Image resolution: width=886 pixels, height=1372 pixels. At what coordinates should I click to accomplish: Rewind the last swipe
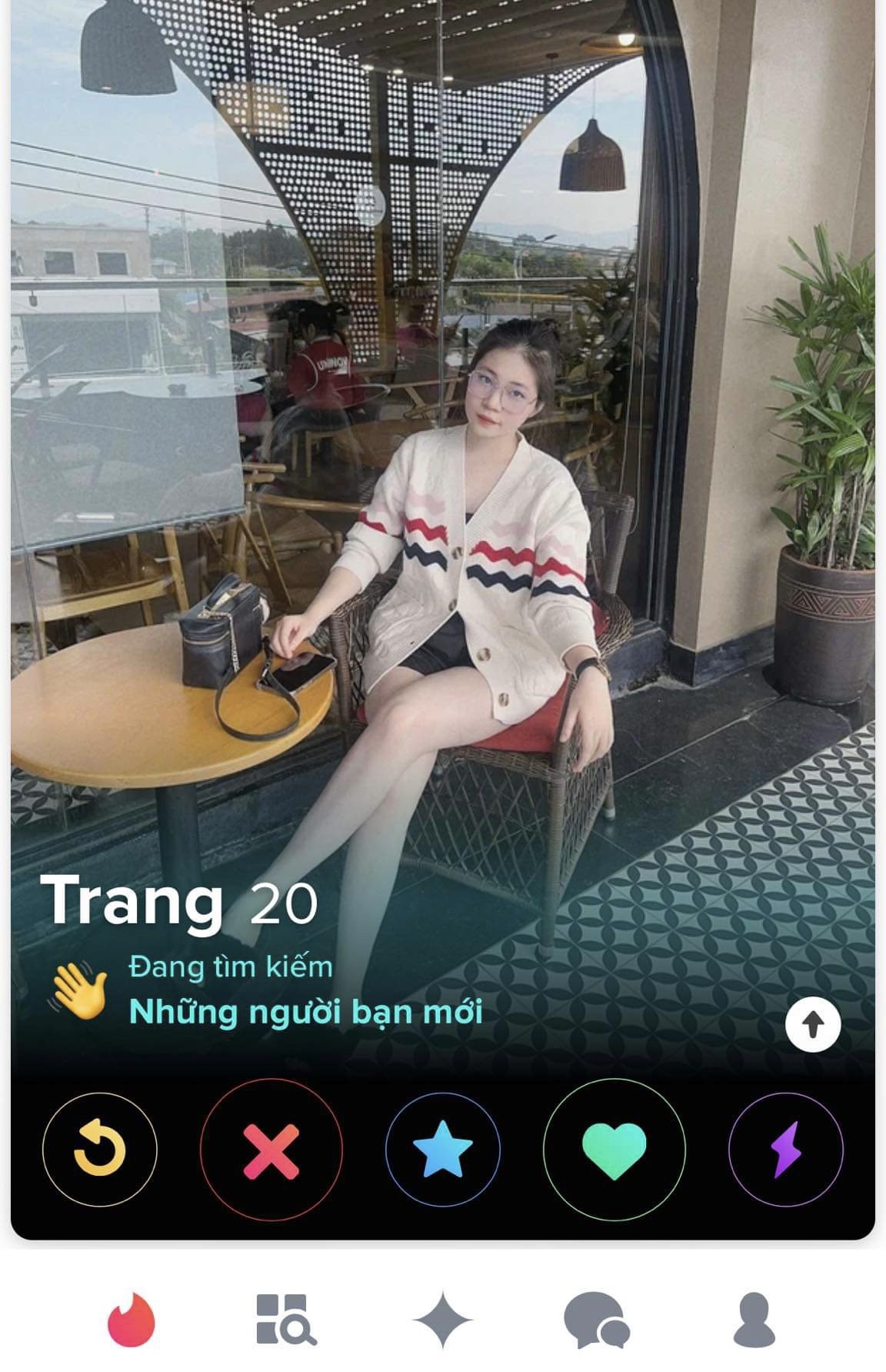pyautogui.click(x=99, y=1149)
